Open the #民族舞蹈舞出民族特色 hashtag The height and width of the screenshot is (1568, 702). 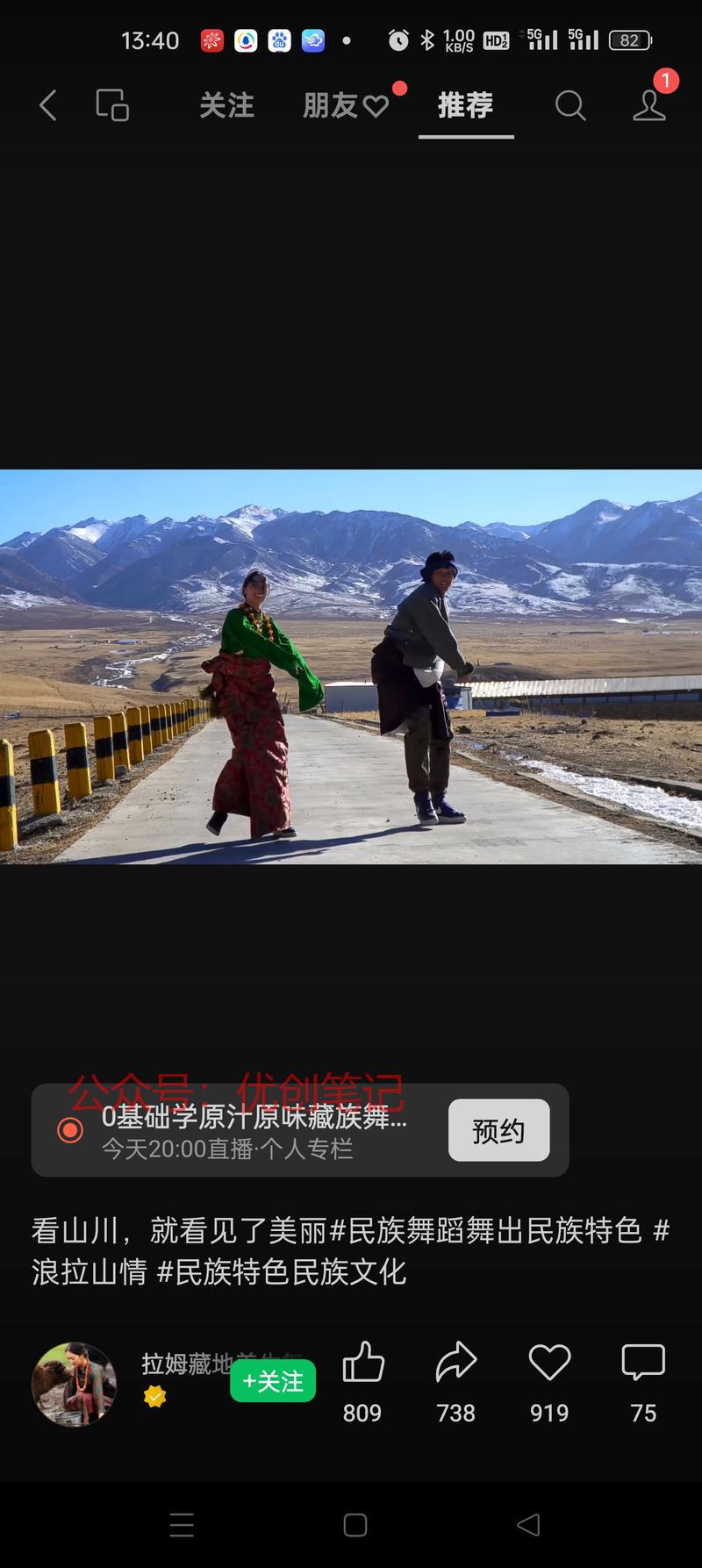485,1230
